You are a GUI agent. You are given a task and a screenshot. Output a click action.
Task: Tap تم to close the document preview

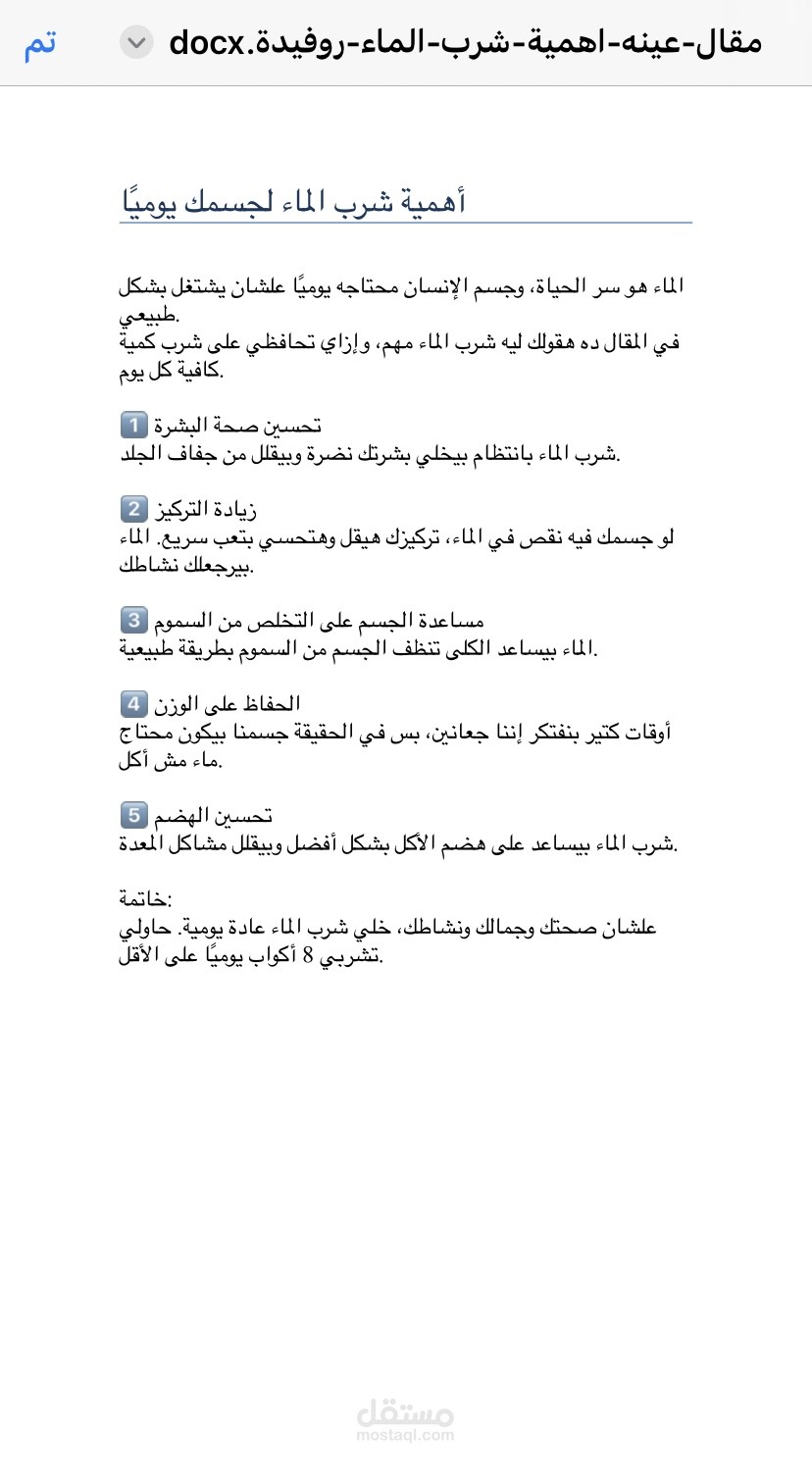(x=40, y=45)
